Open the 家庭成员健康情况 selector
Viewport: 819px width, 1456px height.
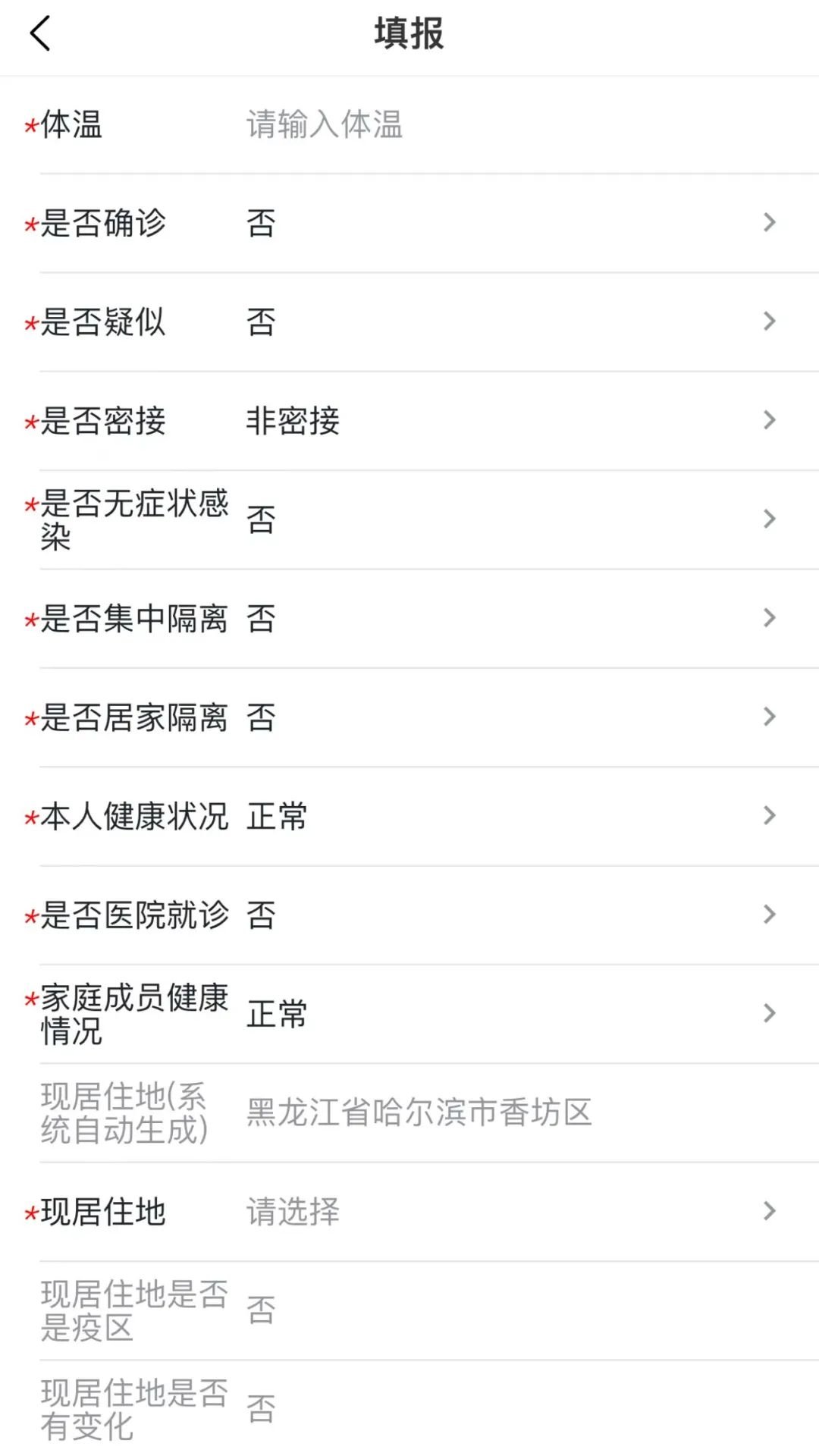500,1014
